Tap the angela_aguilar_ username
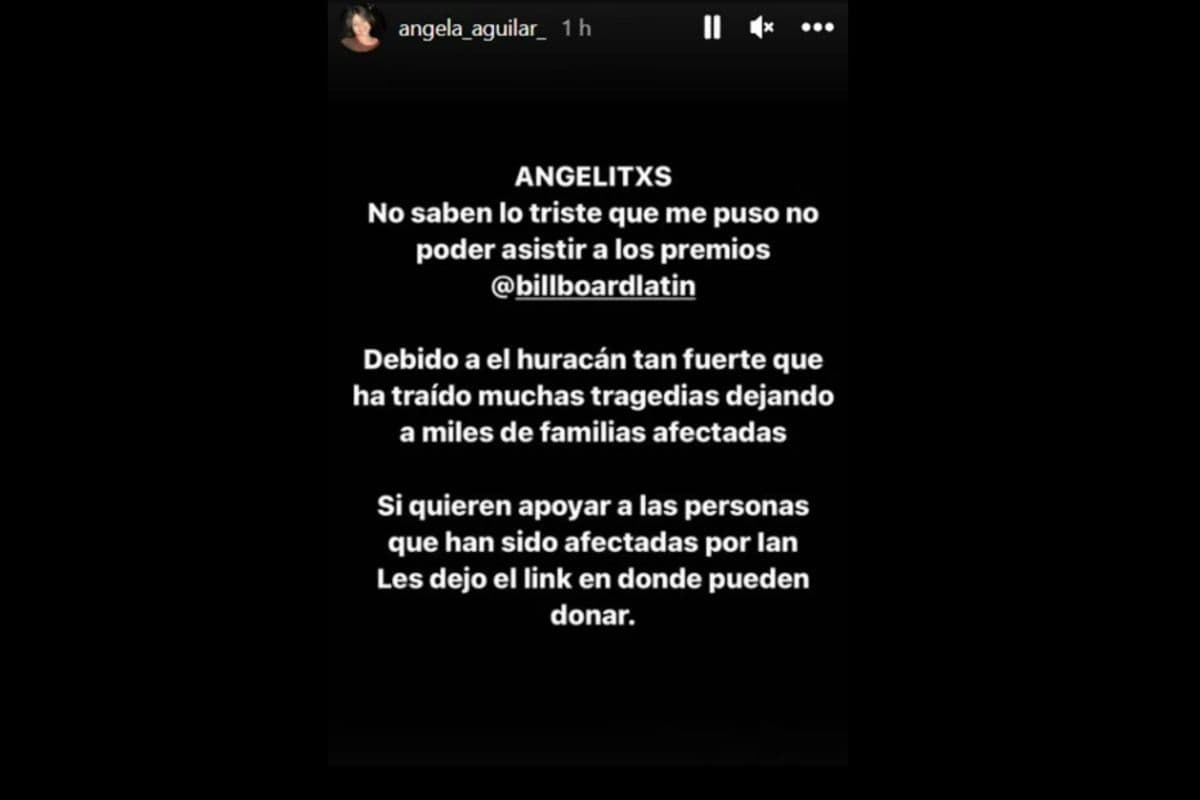 (x=472, y=28)
